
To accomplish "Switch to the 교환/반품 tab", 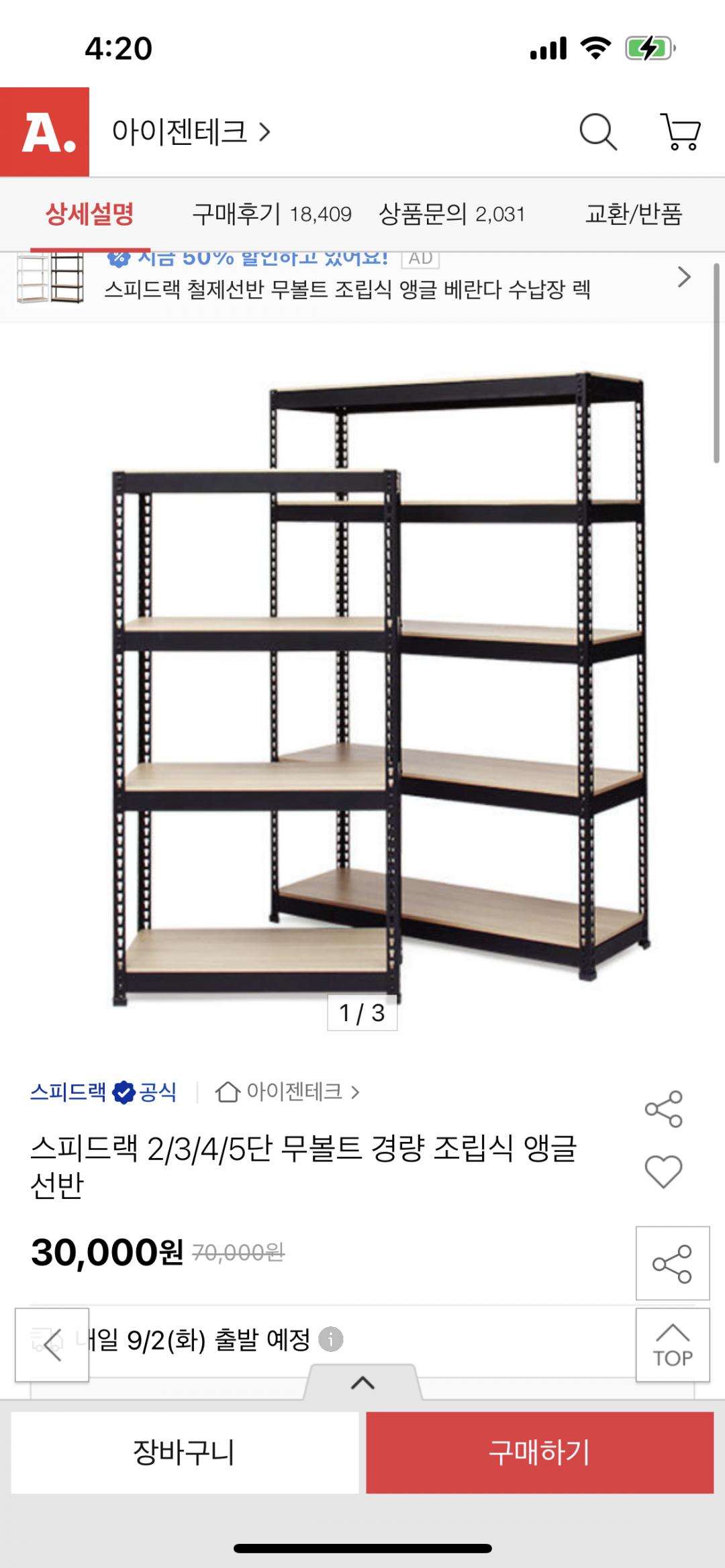I will point(633,215).
